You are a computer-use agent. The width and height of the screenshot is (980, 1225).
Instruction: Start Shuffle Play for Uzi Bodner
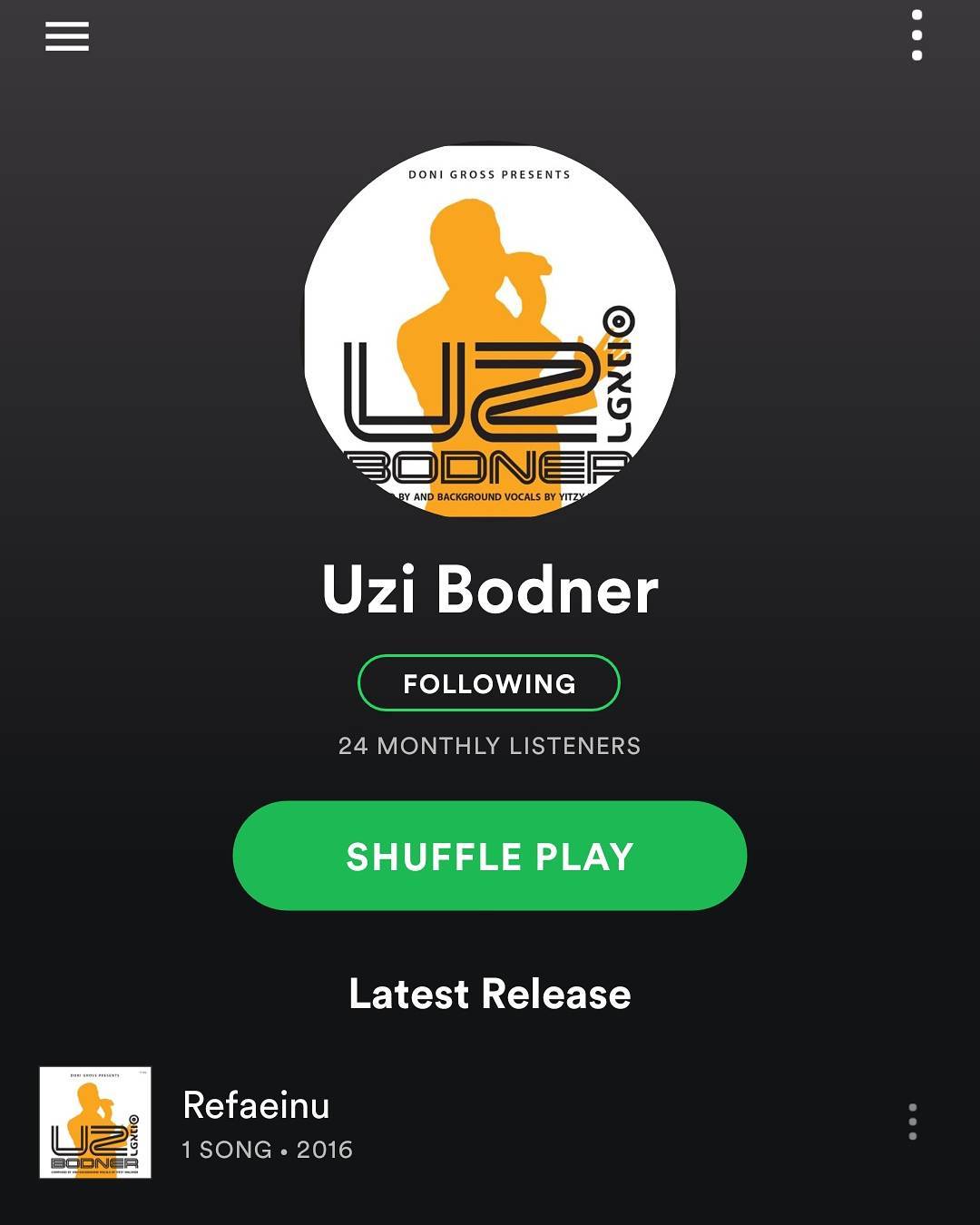(489, 856)
